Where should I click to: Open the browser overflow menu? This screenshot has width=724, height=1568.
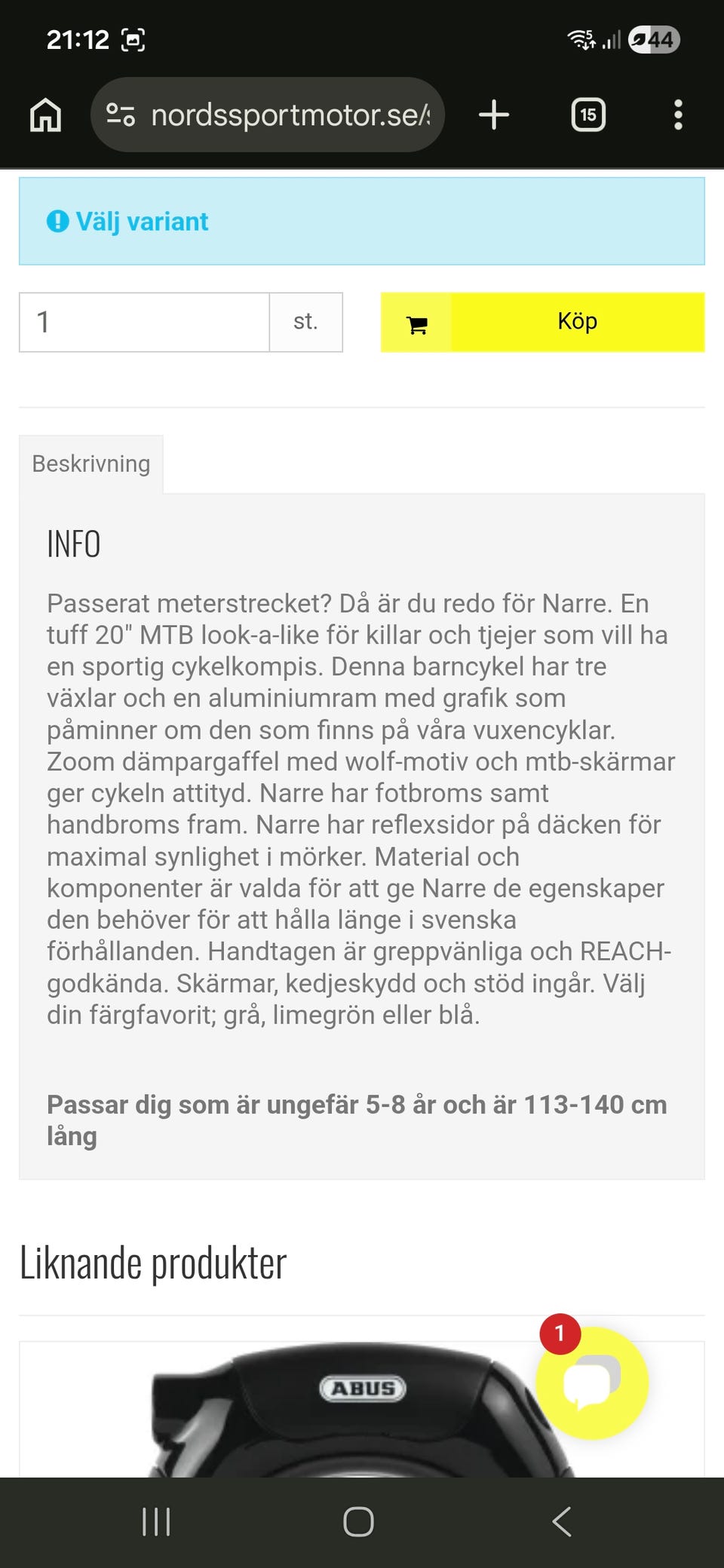tap(678, 115)
